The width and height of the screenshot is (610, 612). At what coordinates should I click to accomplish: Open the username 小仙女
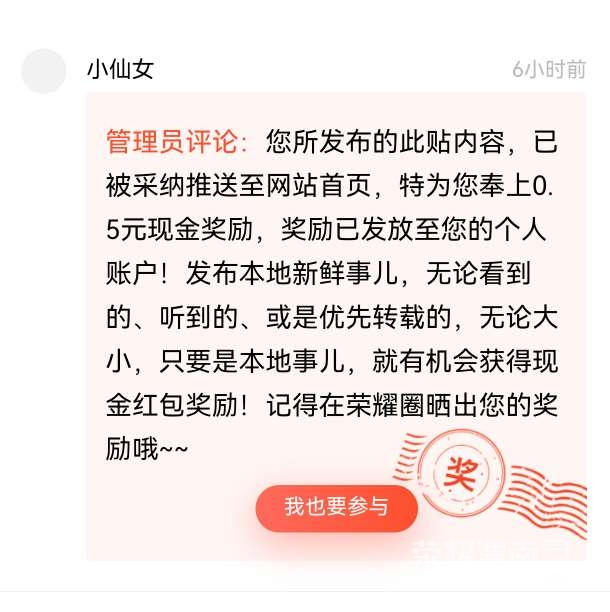coord(120,69)
